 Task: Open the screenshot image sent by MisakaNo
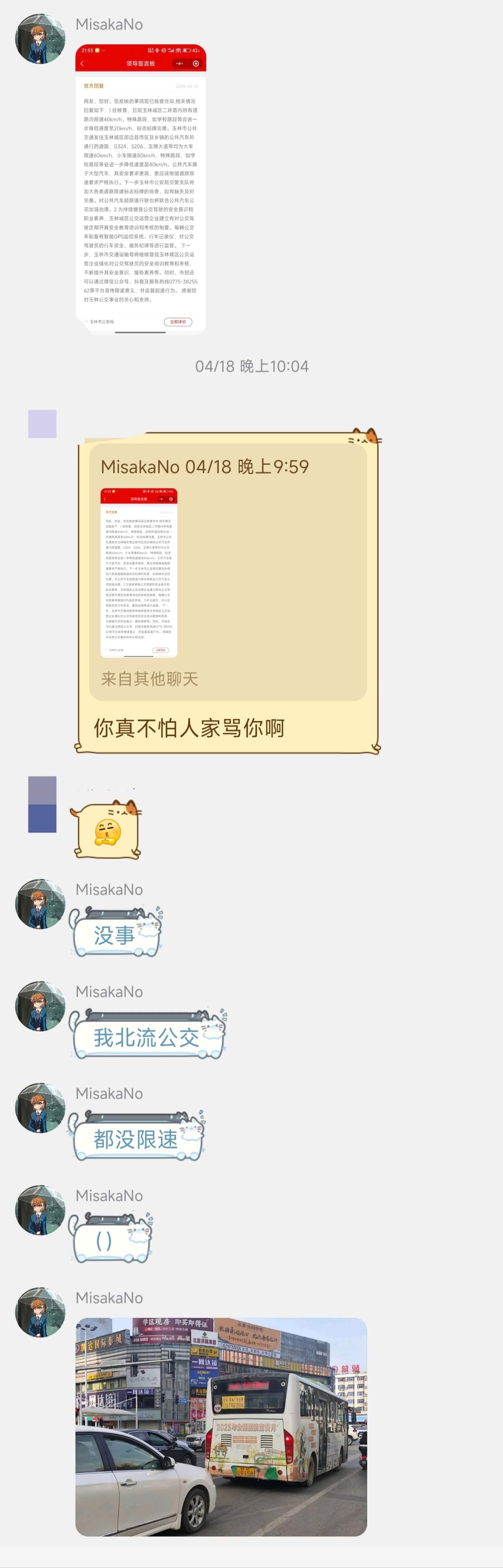(140, 189)
